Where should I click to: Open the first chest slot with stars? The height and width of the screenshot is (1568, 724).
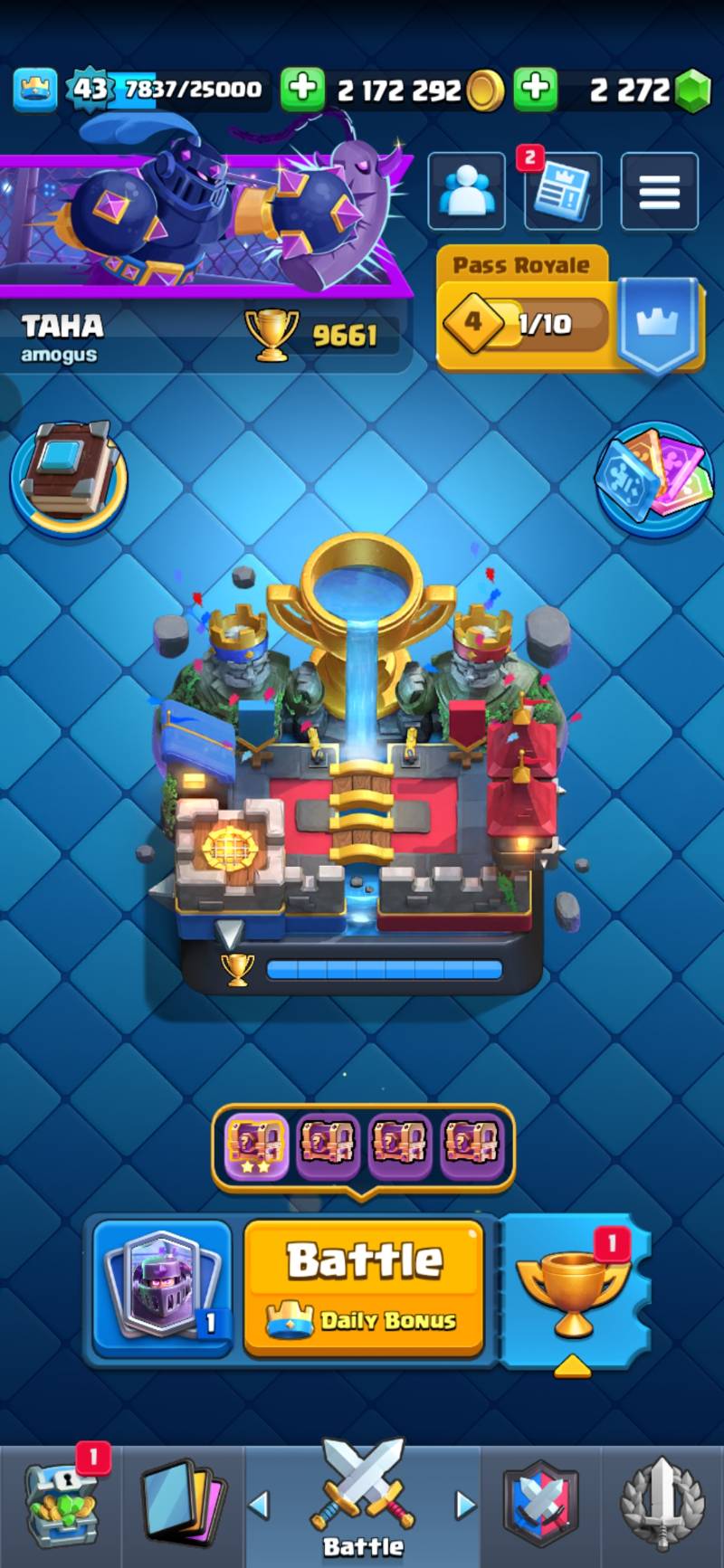point(257,1142)
